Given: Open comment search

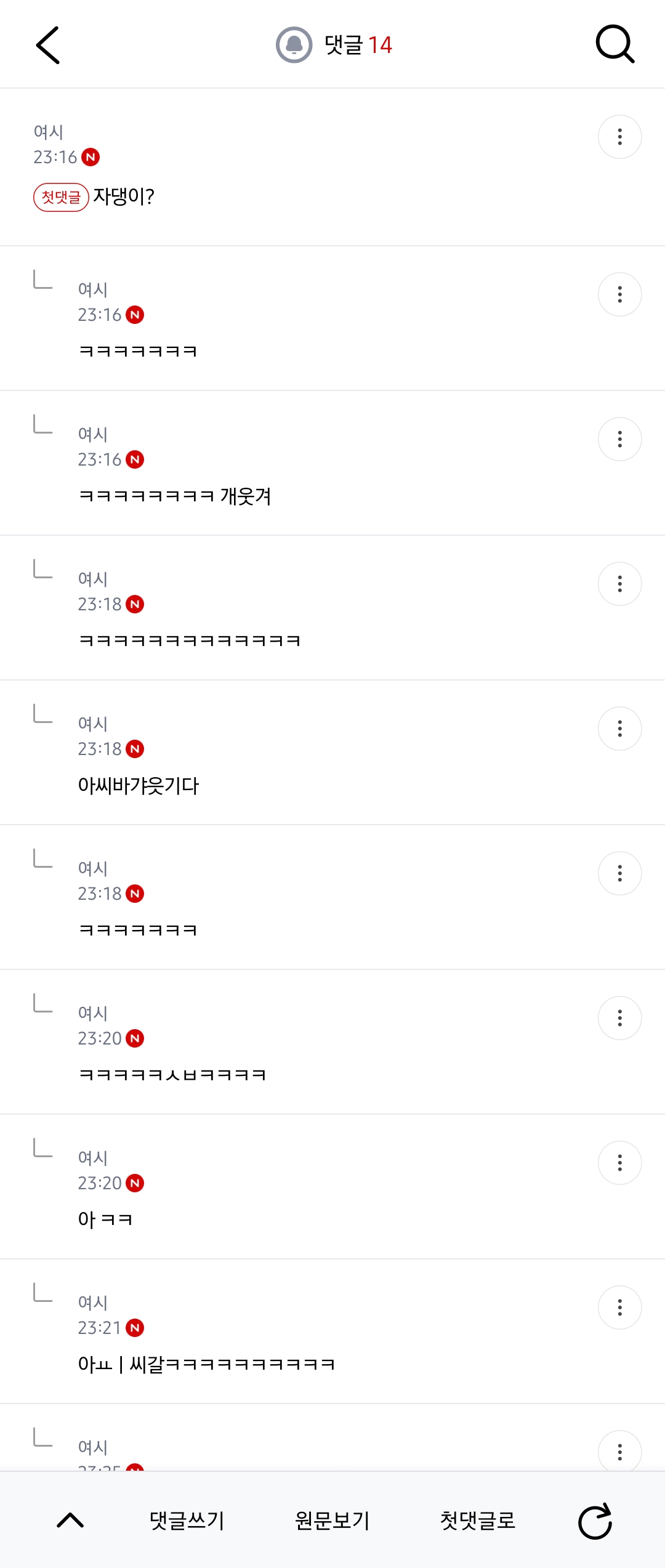Looking at the screenshot, I should 615,45.
